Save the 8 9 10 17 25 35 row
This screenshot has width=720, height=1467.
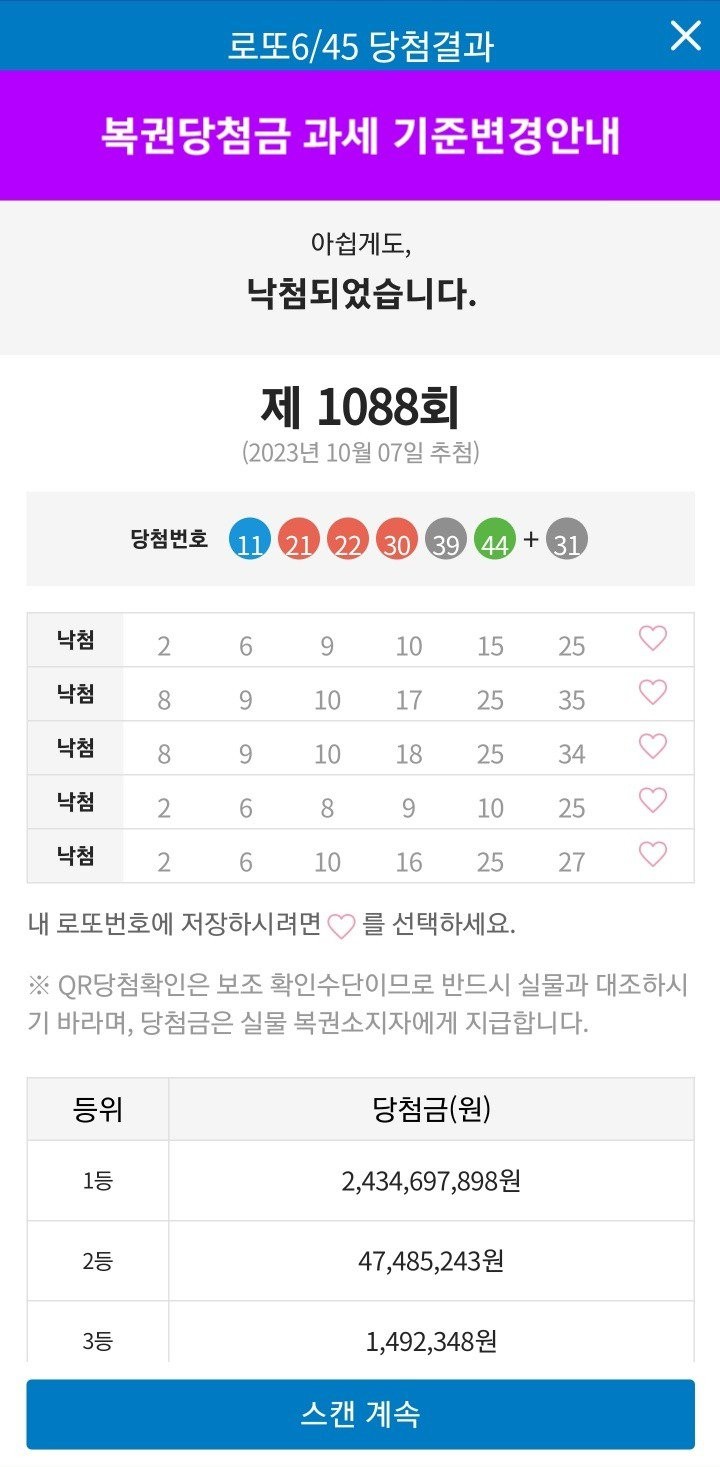click(652, 692)
